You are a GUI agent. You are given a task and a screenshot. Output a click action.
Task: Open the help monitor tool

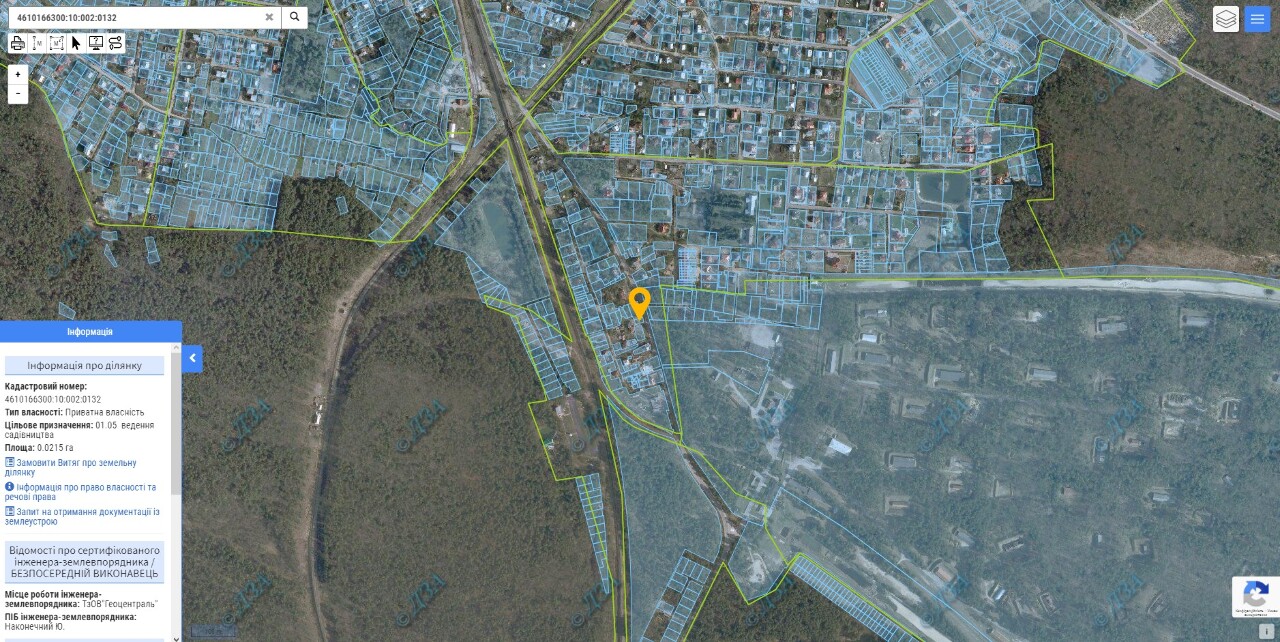coord(96,43)
